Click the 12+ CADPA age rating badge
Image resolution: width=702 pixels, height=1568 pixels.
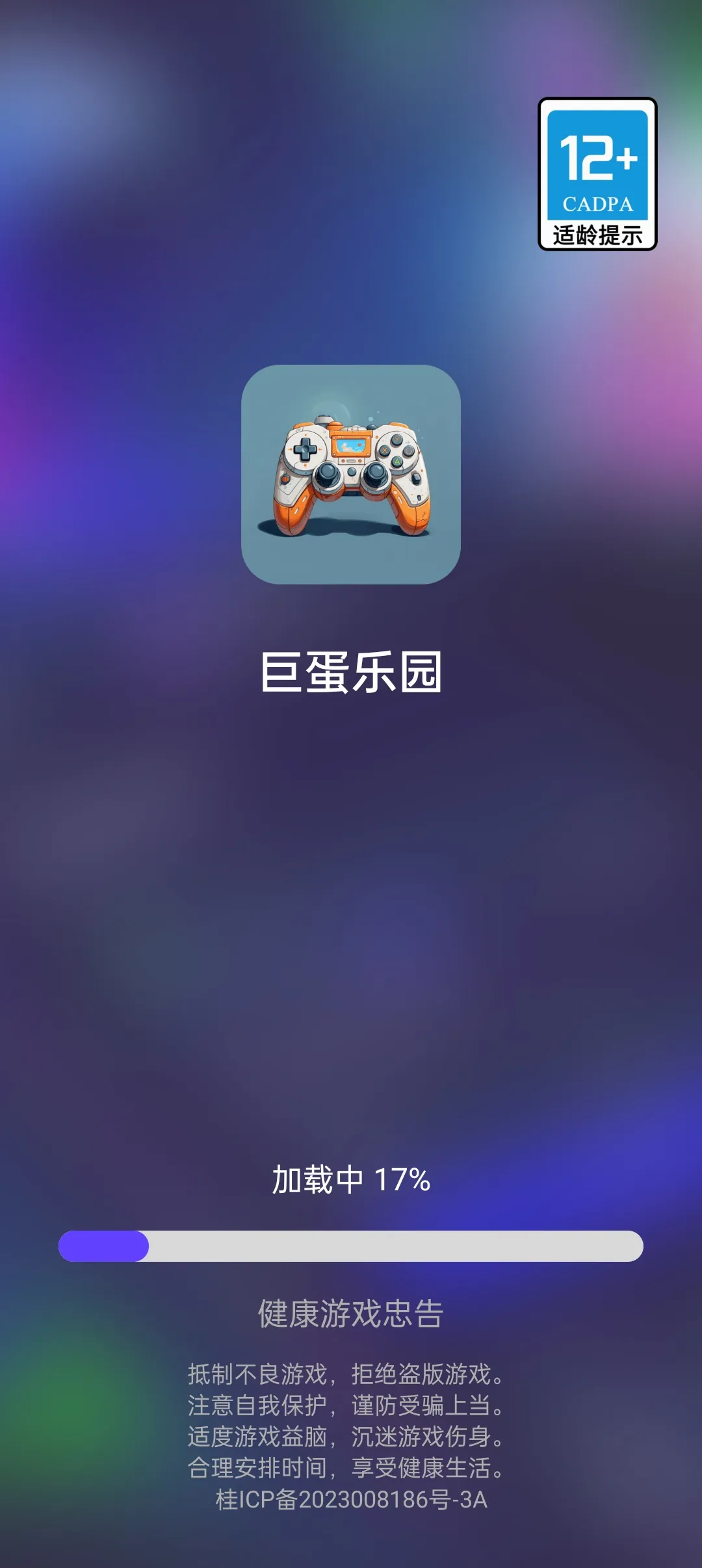(595, 174)
